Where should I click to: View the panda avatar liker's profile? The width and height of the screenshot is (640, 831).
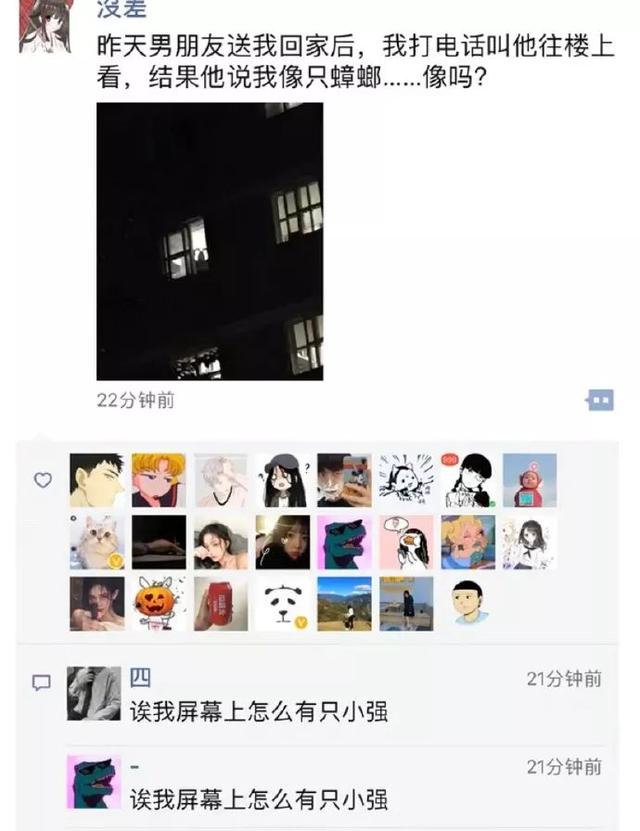(282, 603)
